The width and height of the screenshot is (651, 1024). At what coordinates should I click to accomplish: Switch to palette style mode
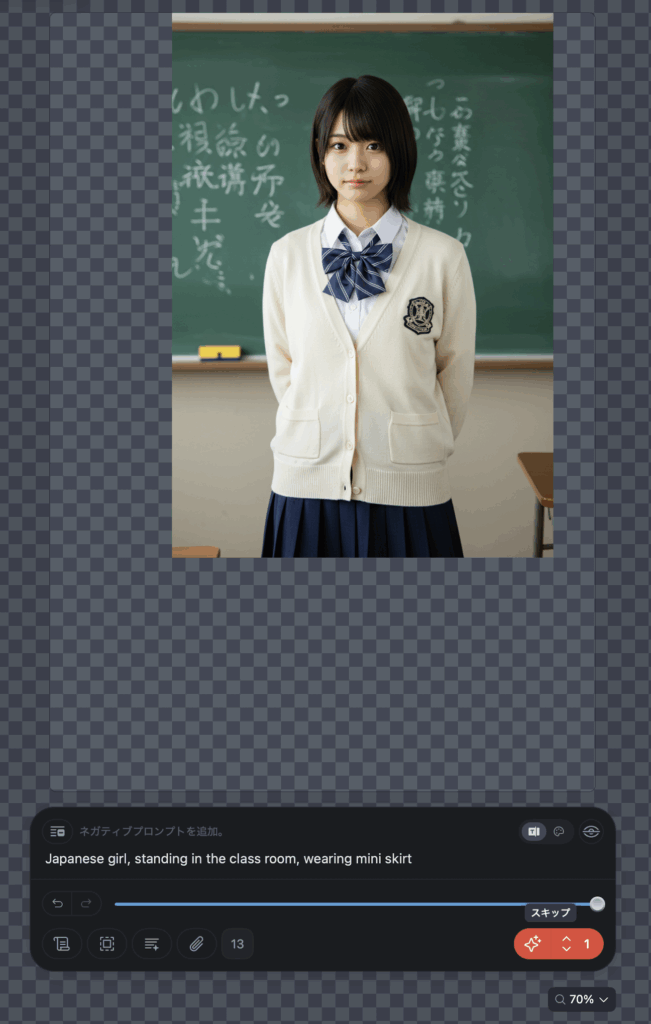tap(559, 831)
